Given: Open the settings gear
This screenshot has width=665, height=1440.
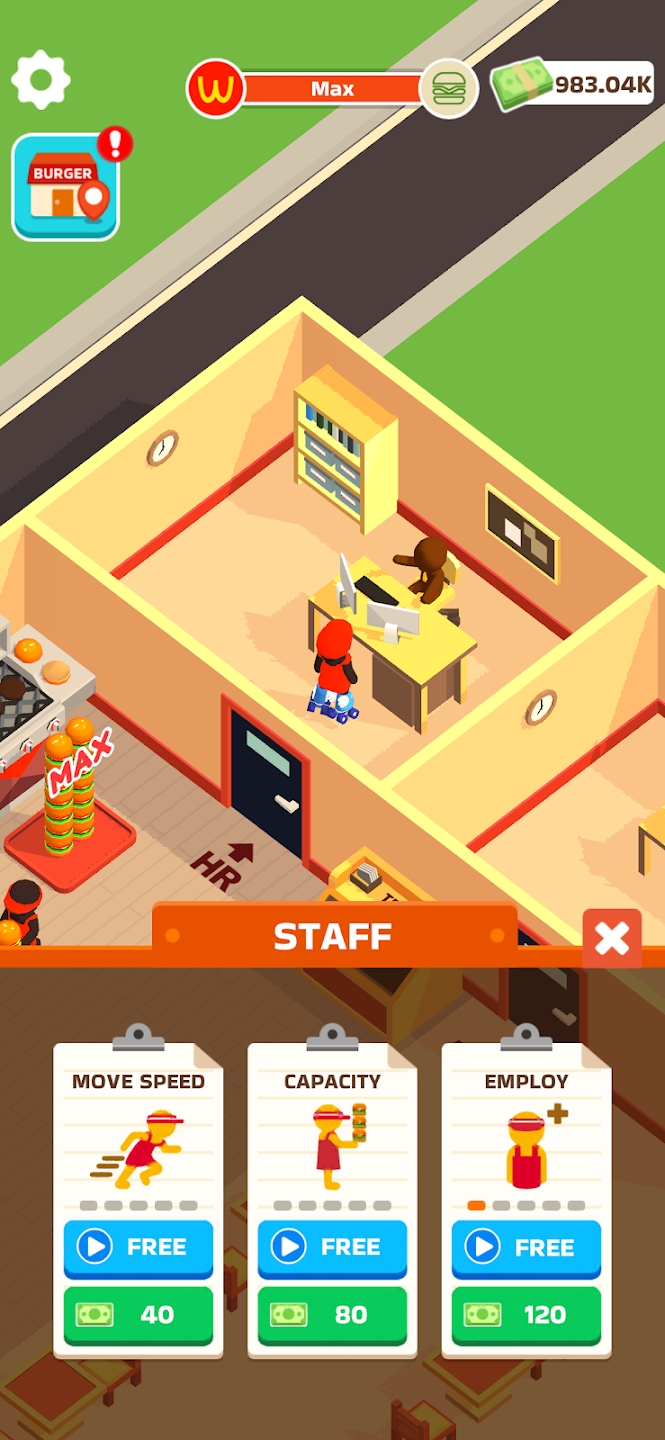Looking at the screenshot, I should [40, 81].
